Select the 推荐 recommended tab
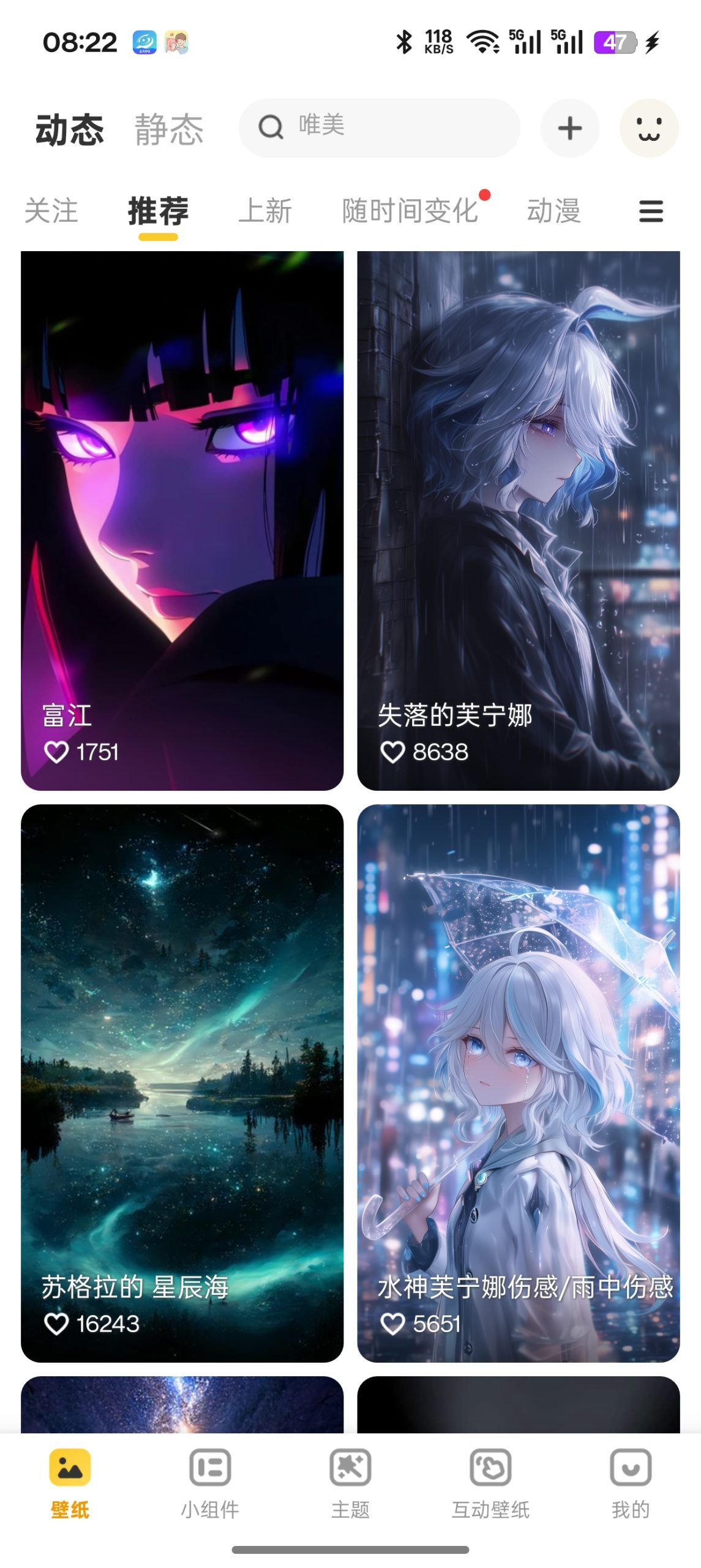Viewport: 701px width, 1568px height. [x=157, y=210]
